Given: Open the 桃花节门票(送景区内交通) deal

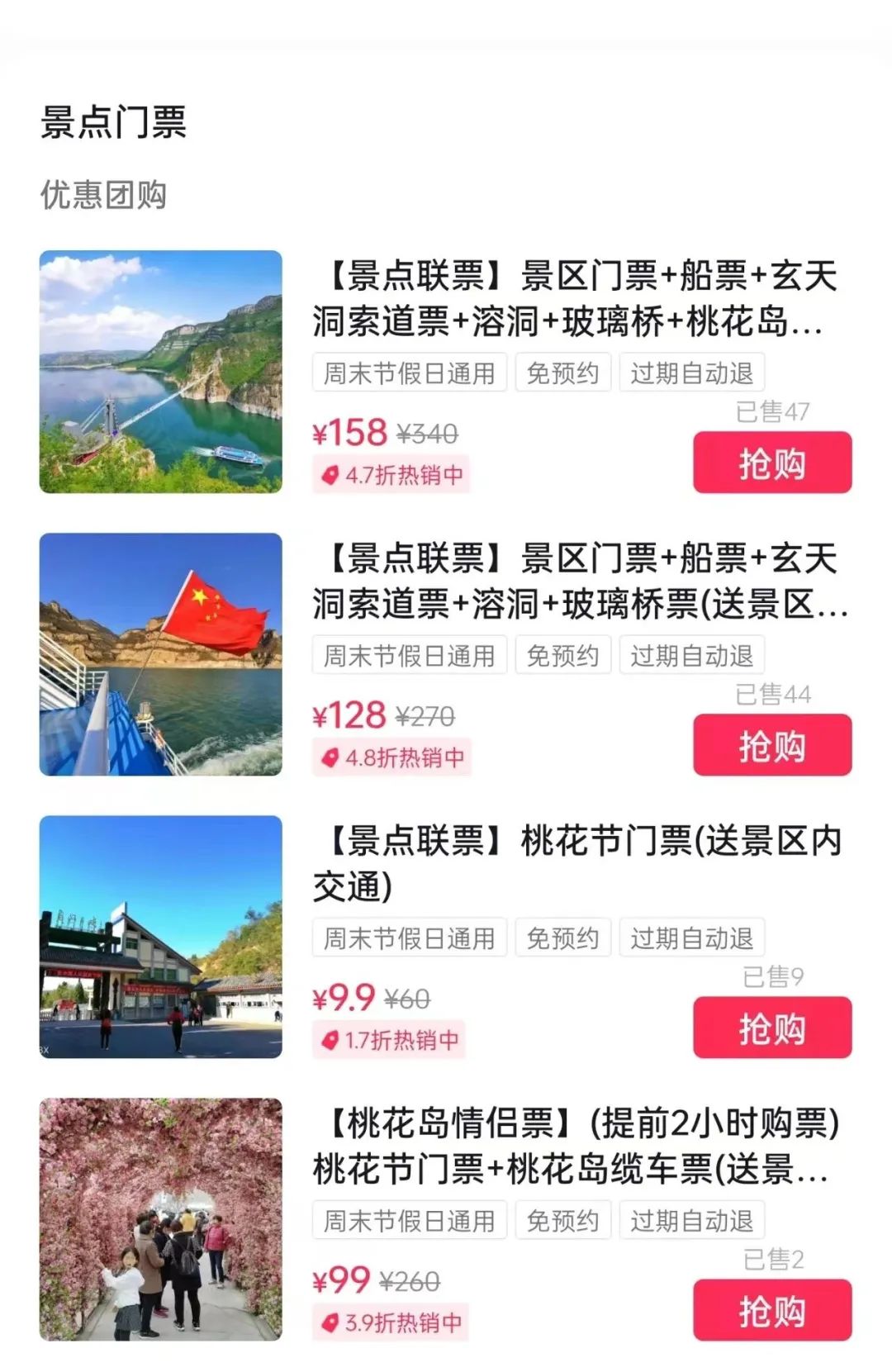Looking at the screenshot, I should pos(576,863).
